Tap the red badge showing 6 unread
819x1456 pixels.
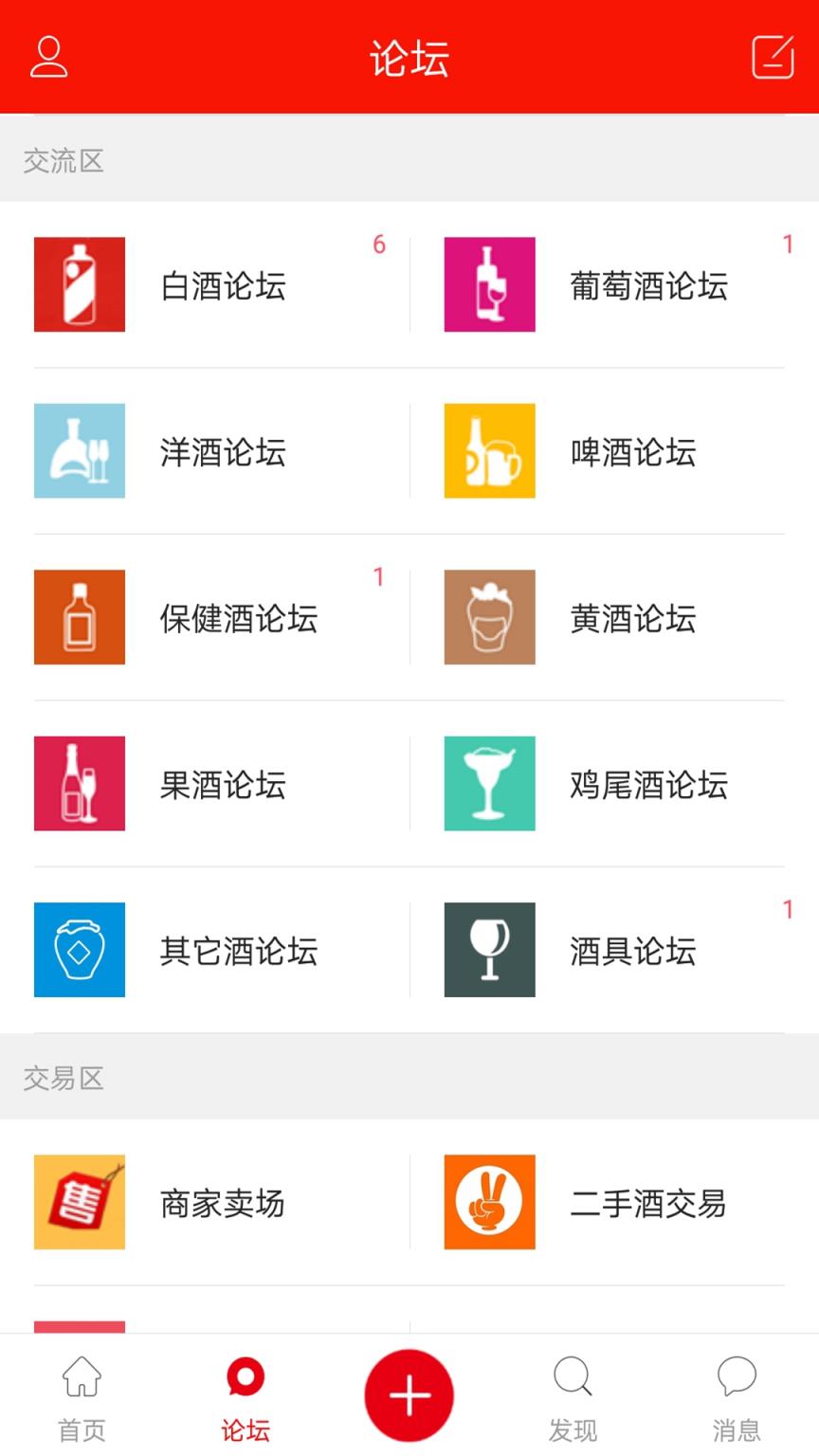point(380,245)
